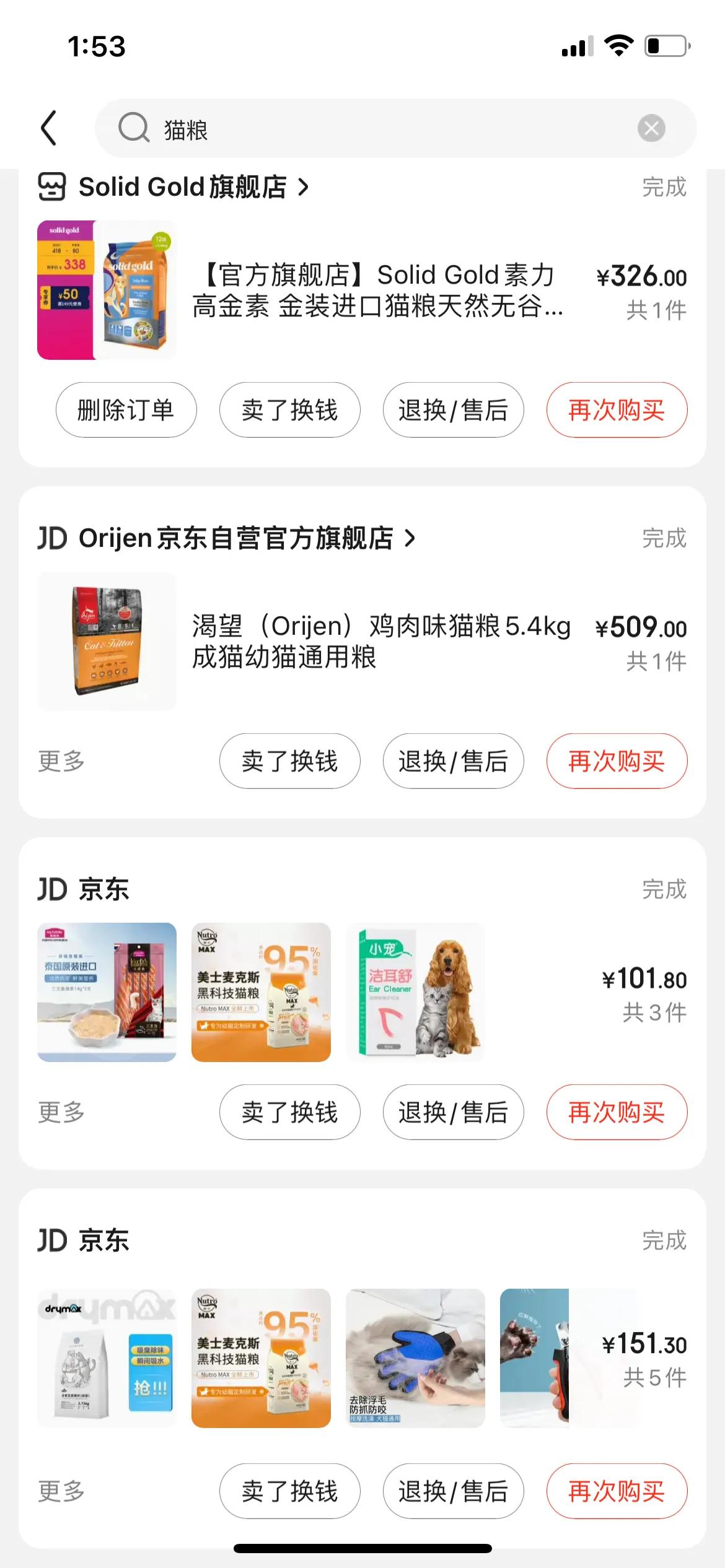Click 再次购买 on the ¥151.30 order
This screenshot has height=1568, width=725.
617,1491
